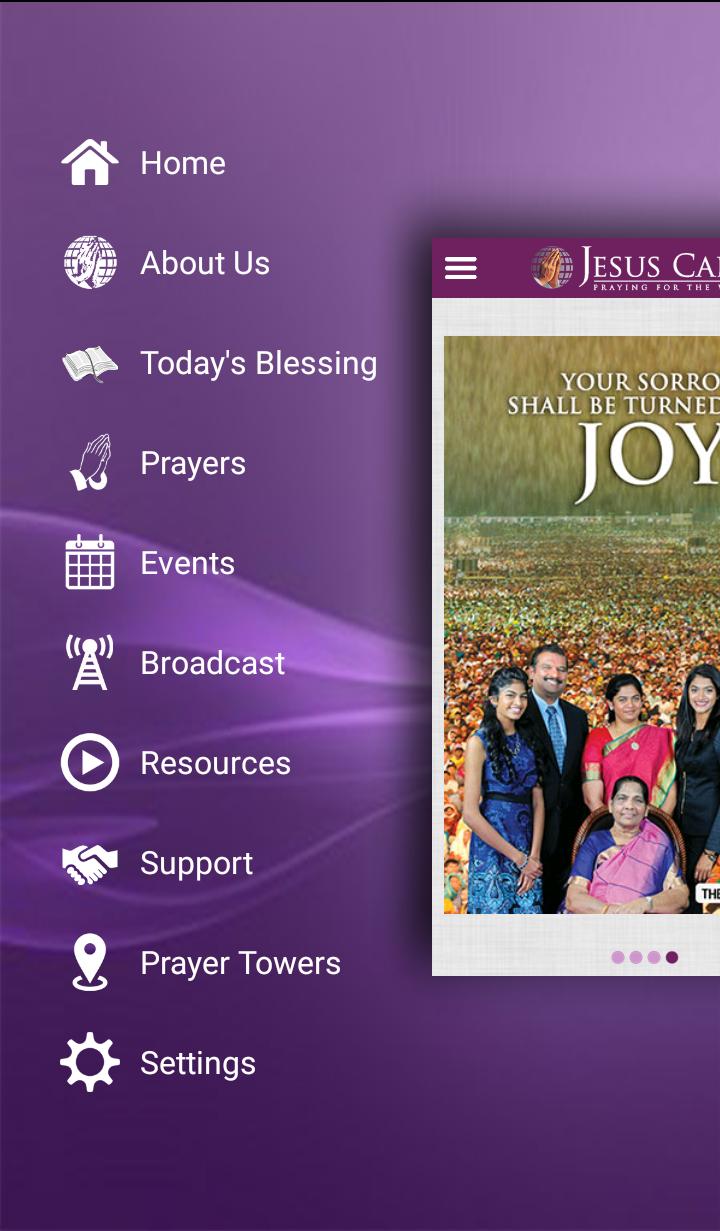Close the drawer with the hamburger icon
720x1231 pixels.
(x=461, y=268)
